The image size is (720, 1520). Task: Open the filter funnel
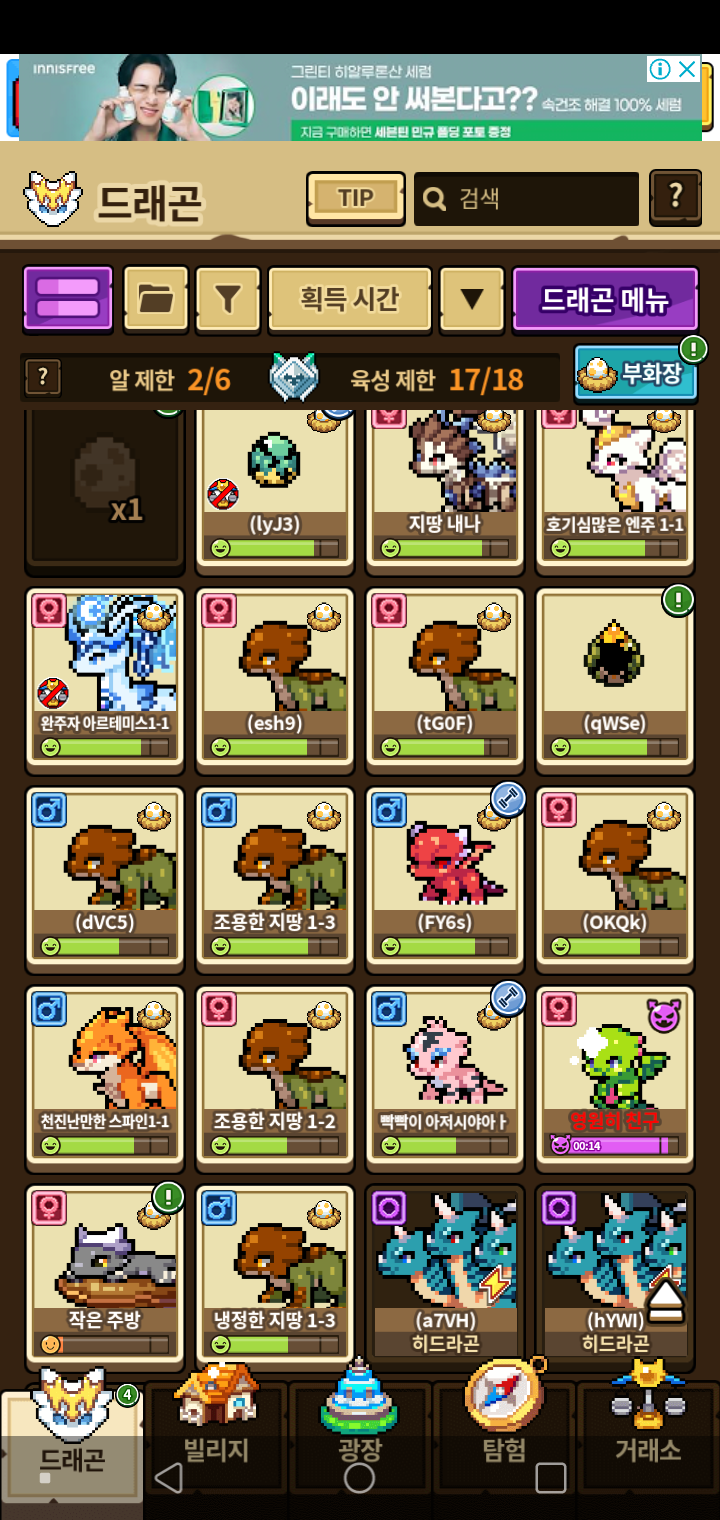coord(228,298)
